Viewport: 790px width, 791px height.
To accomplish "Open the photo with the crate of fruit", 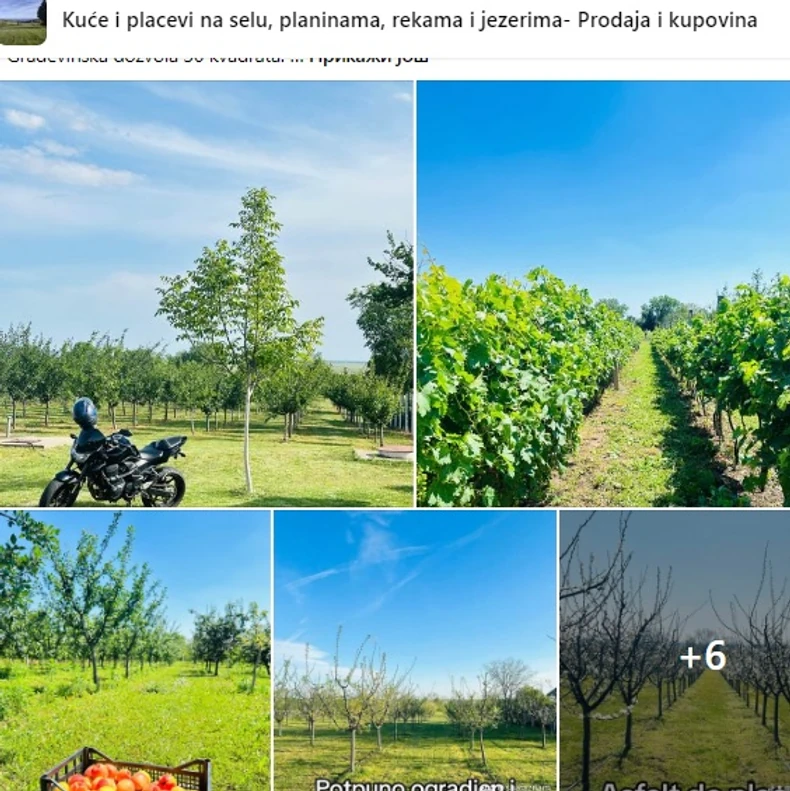I will click(x=135, y=650).
